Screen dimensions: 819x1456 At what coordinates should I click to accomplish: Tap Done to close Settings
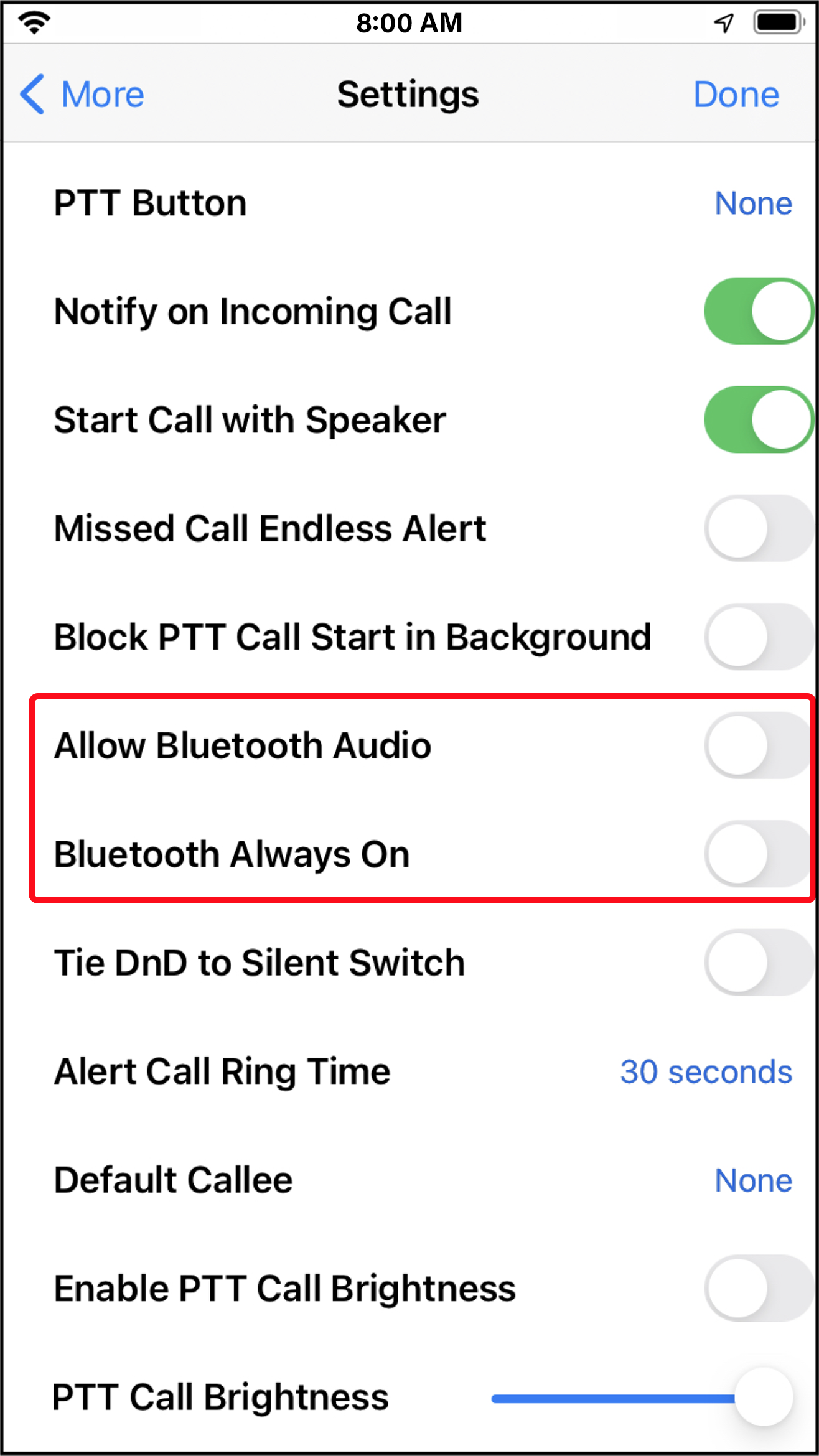(736, 95)
